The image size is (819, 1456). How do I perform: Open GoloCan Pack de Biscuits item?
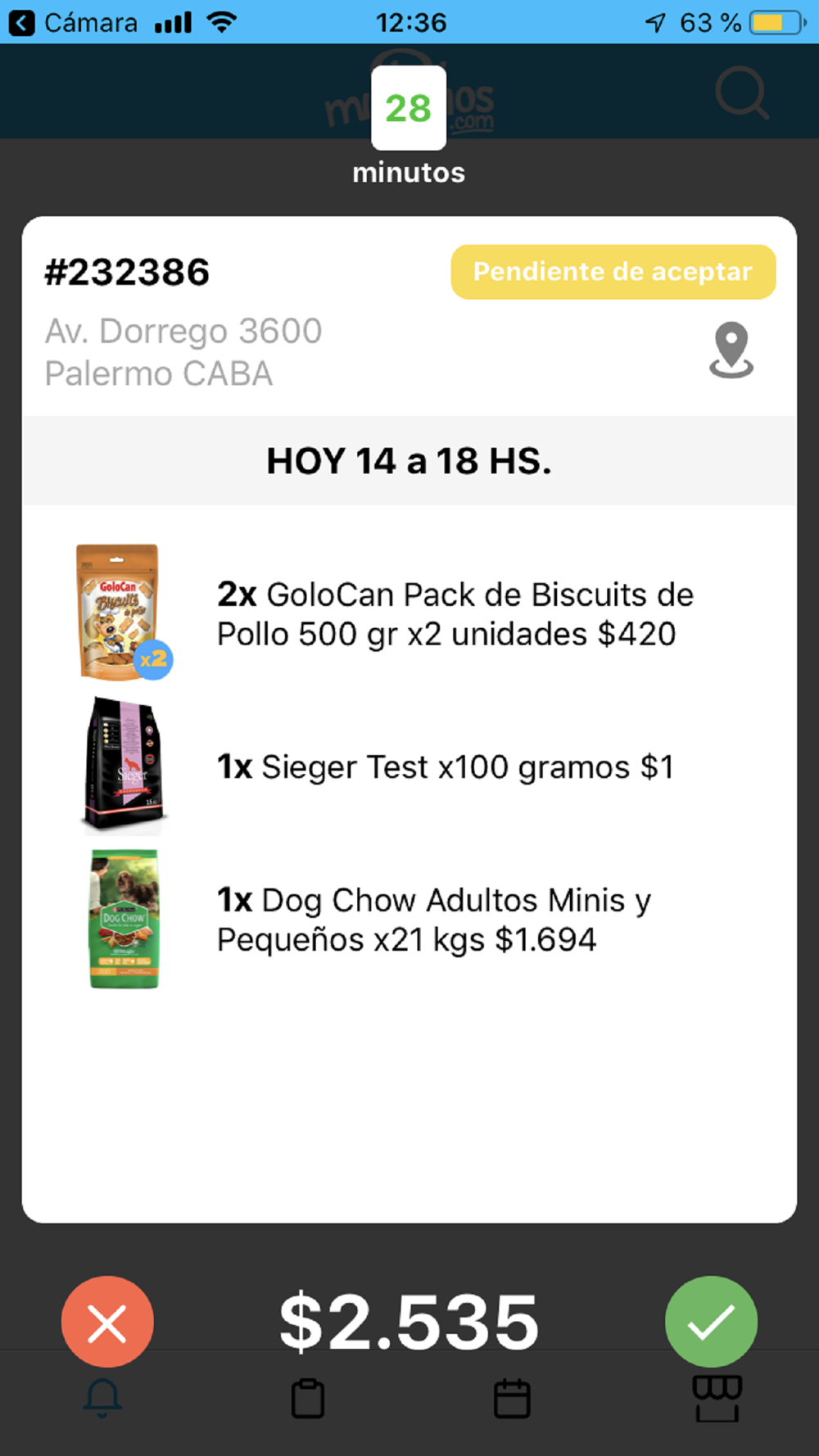455,614
